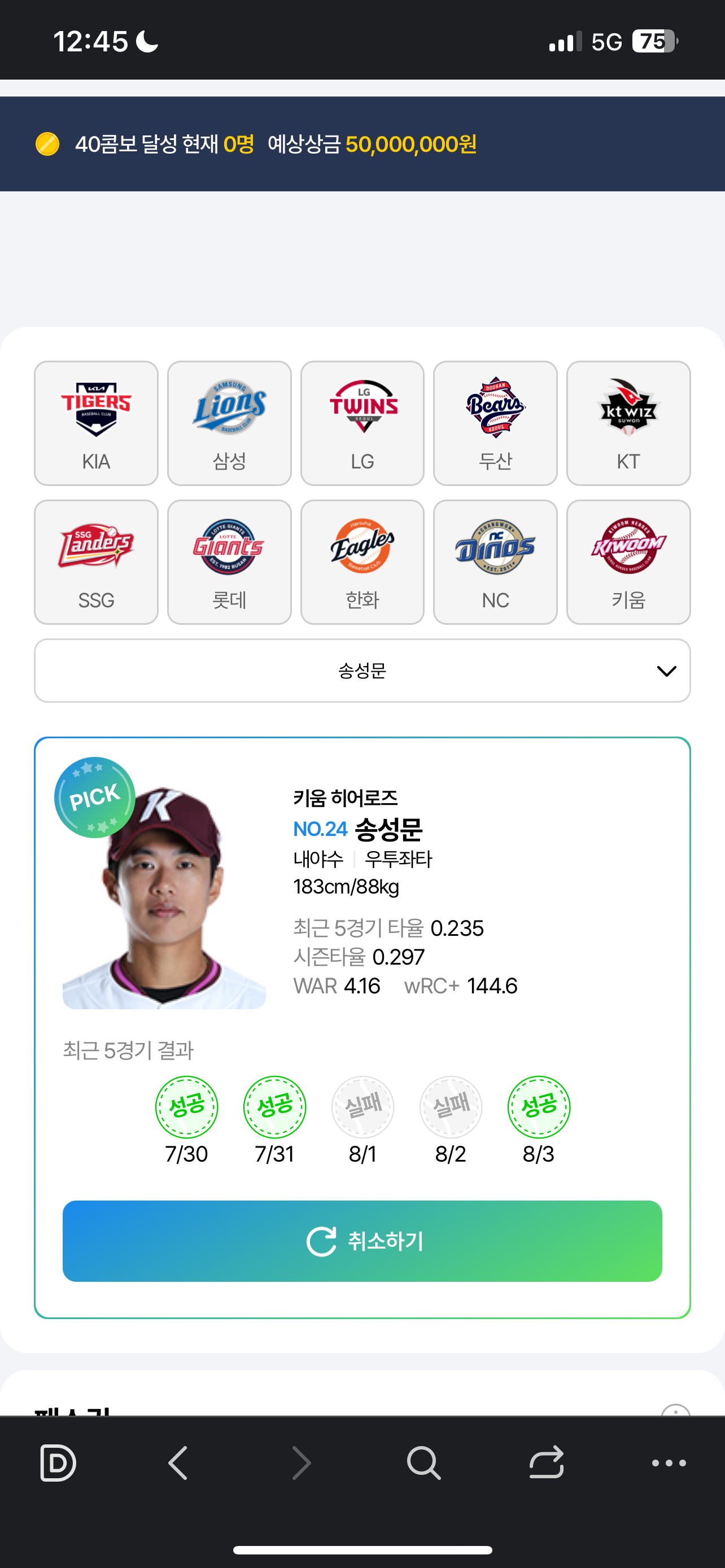Choose the KT Wiz team

pyautogui.click(x=628, y=423)
